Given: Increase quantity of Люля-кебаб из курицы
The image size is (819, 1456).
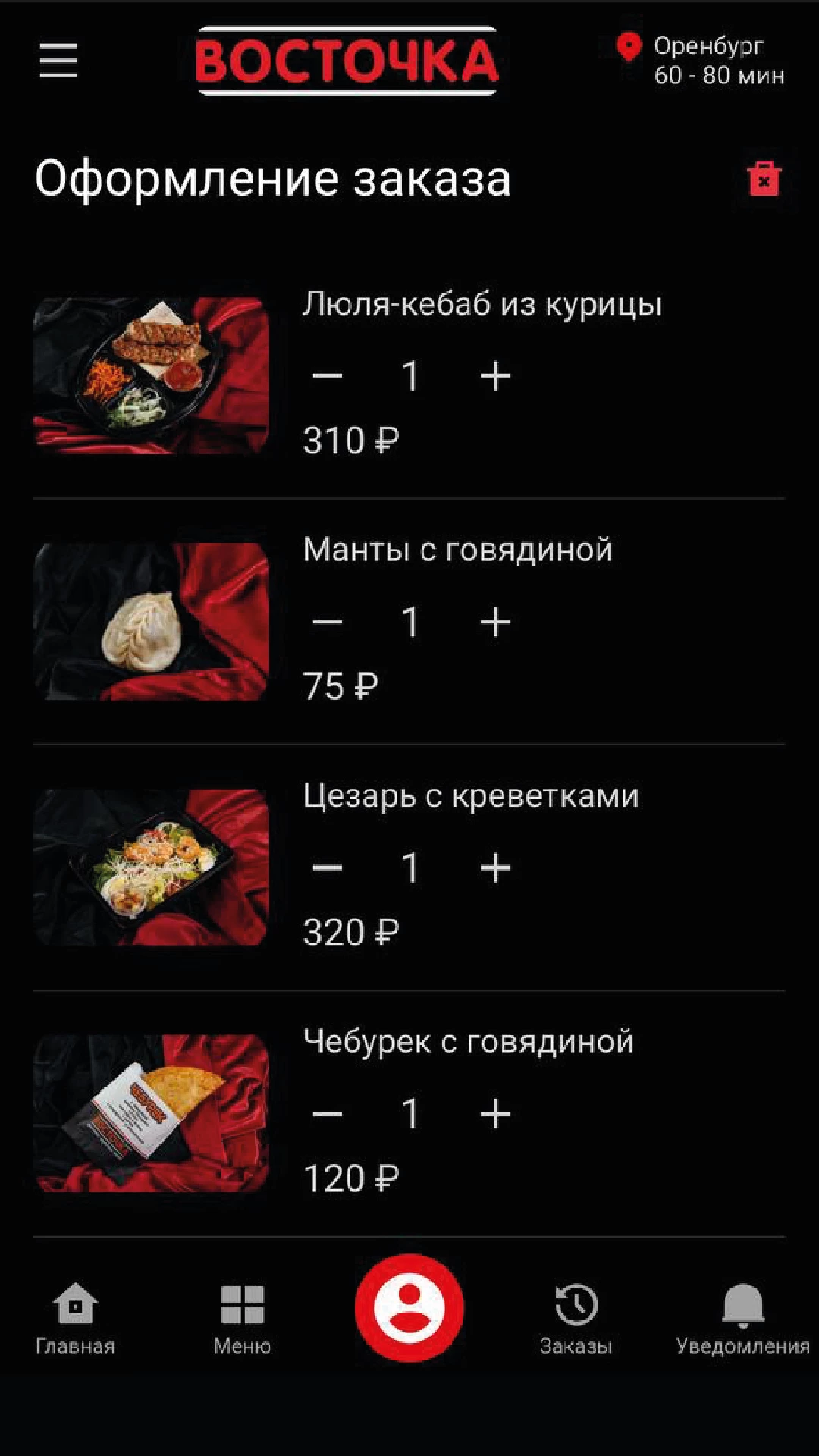Looking at the screenshot, I should tap(495, 376).
